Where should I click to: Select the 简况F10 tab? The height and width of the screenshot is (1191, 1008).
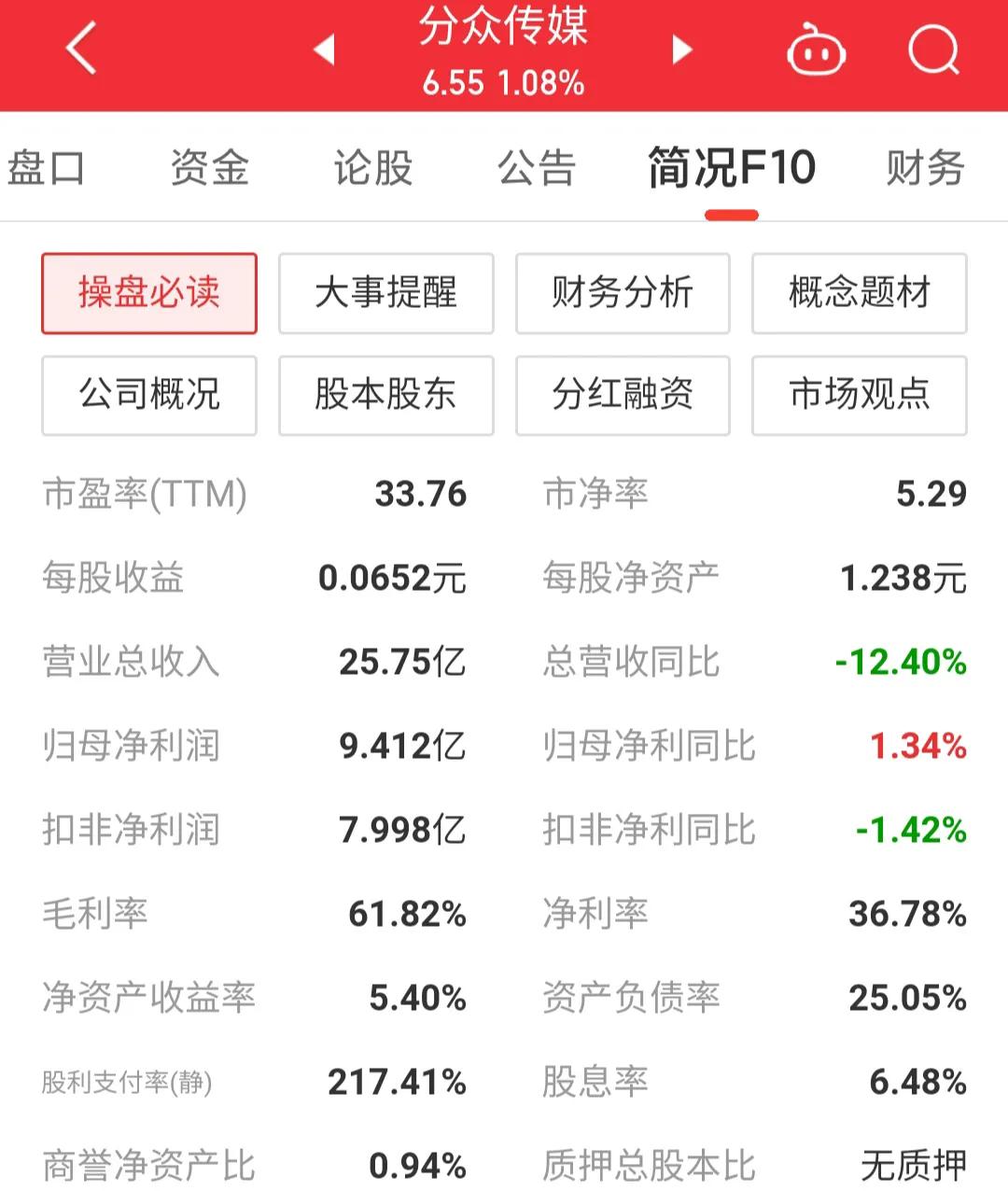[x=731, y=168]
